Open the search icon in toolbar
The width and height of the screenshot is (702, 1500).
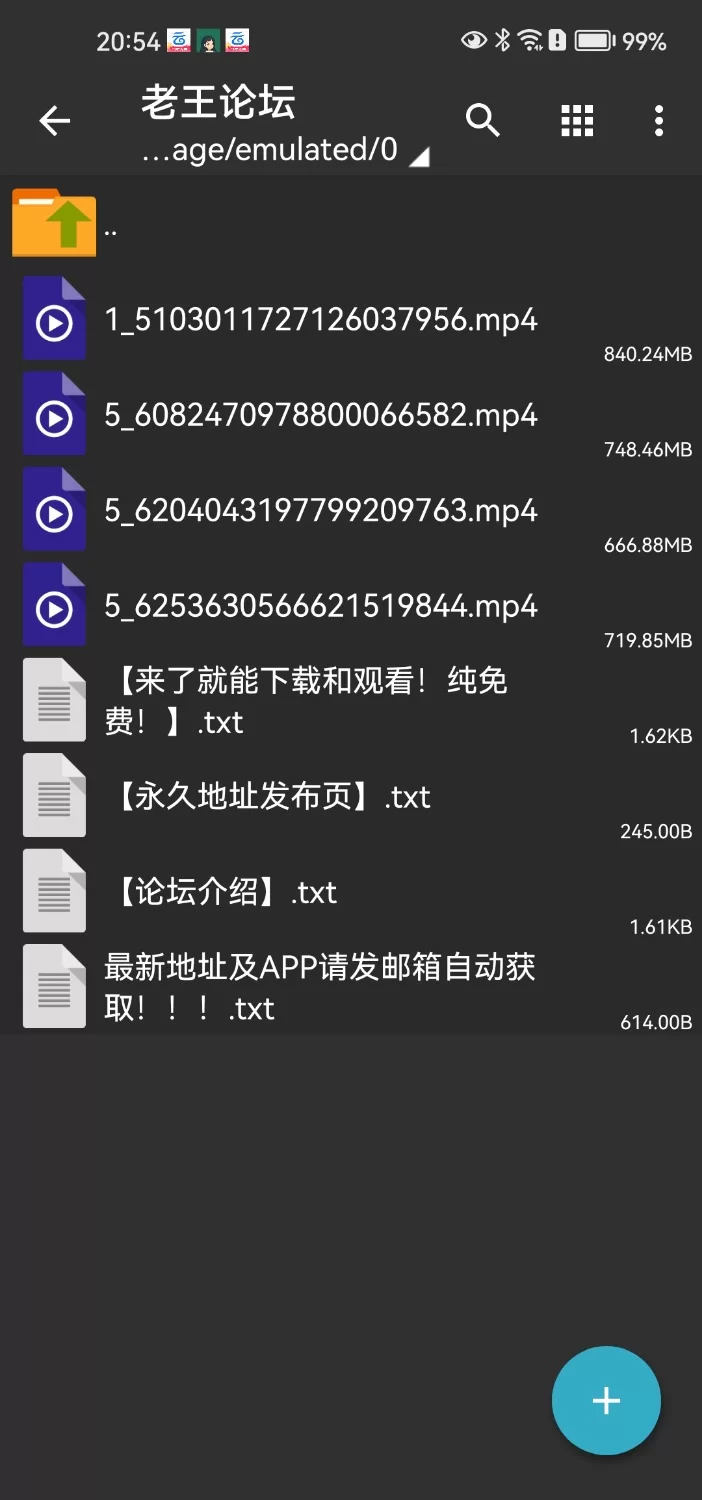[483, 121]
